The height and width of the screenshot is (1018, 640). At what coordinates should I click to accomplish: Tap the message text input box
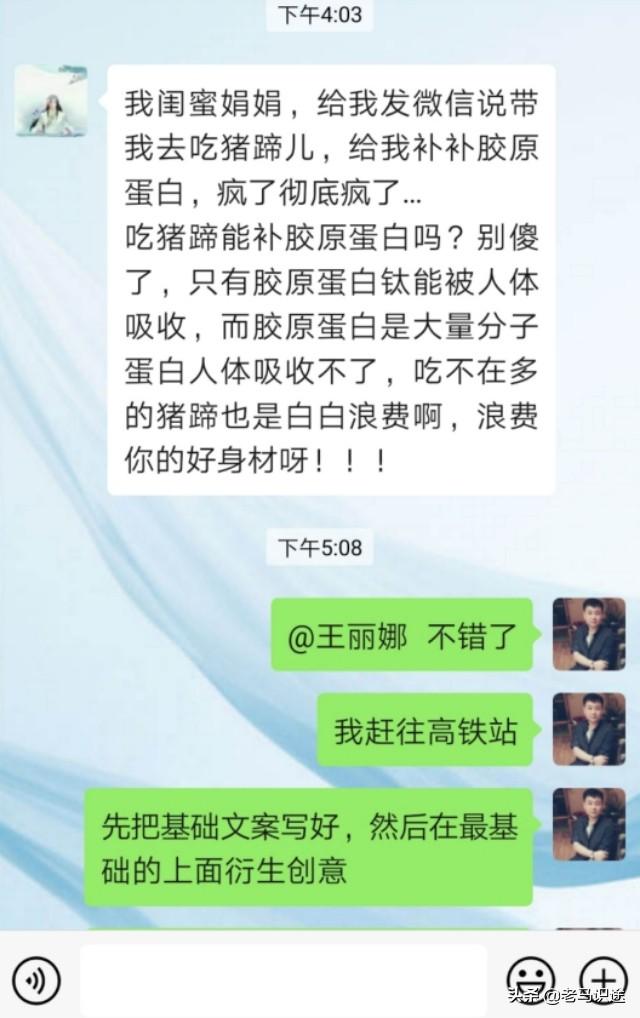[x=283, y=980]
